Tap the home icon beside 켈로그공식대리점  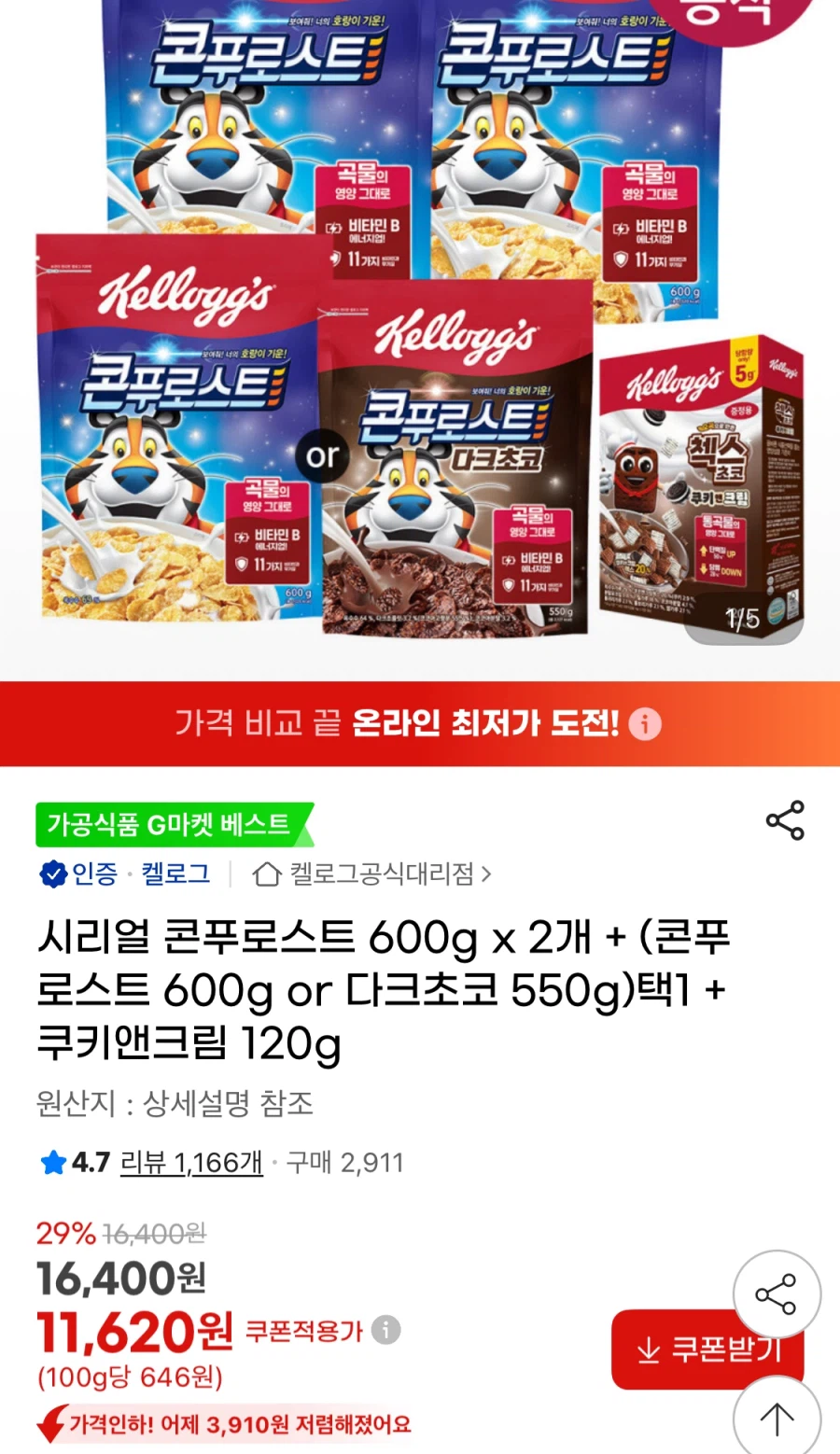tap(267, 874)
